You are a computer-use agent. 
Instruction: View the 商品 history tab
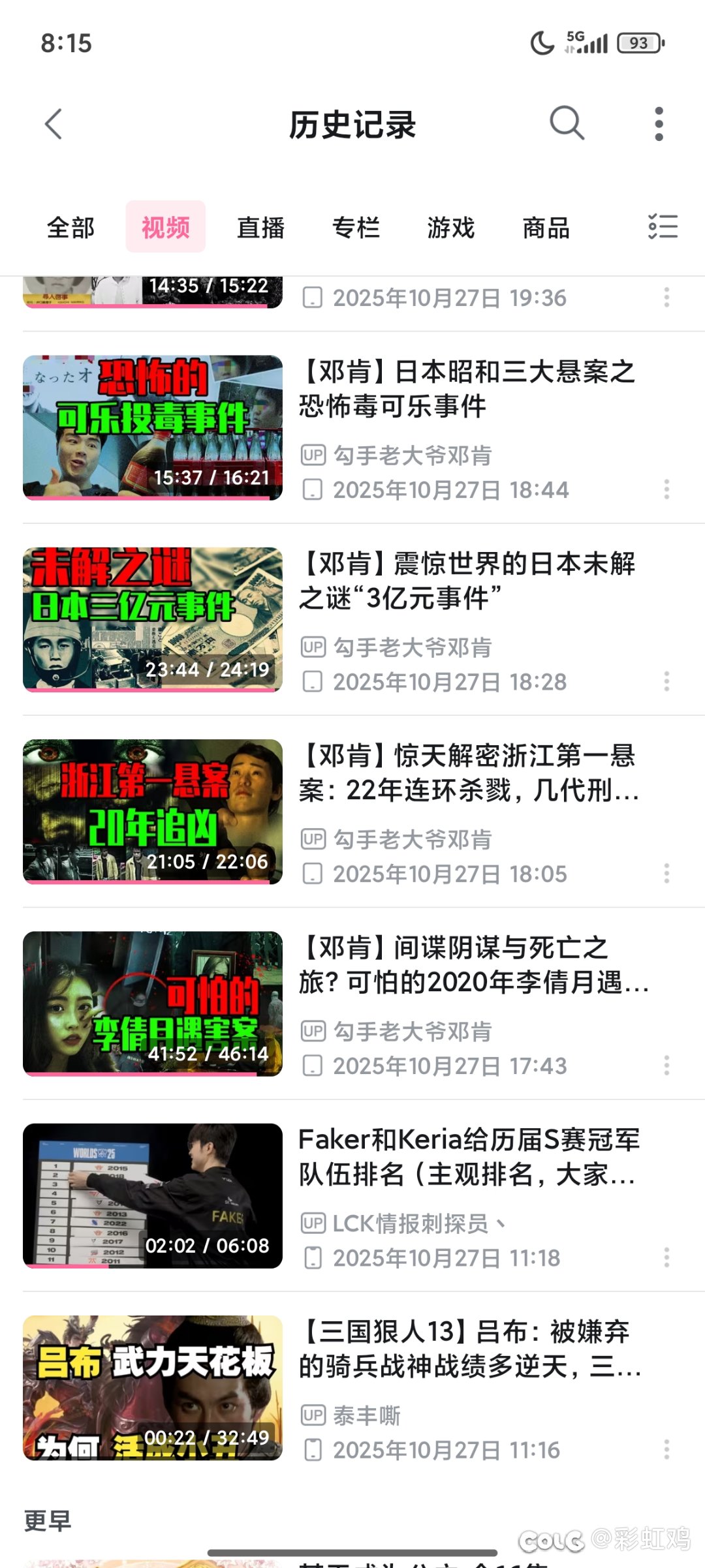pos(546,228)
